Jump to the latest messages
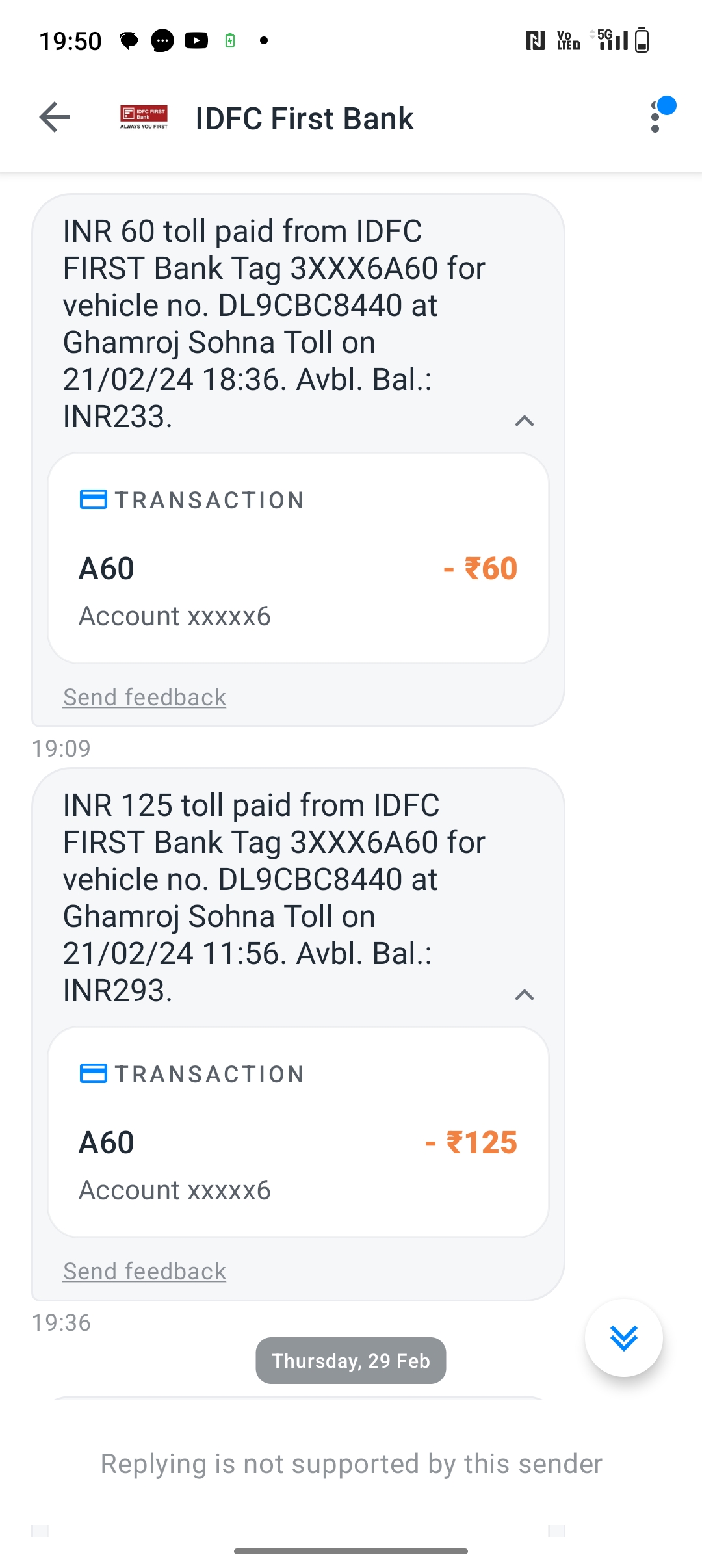 tap(624, 1338)
